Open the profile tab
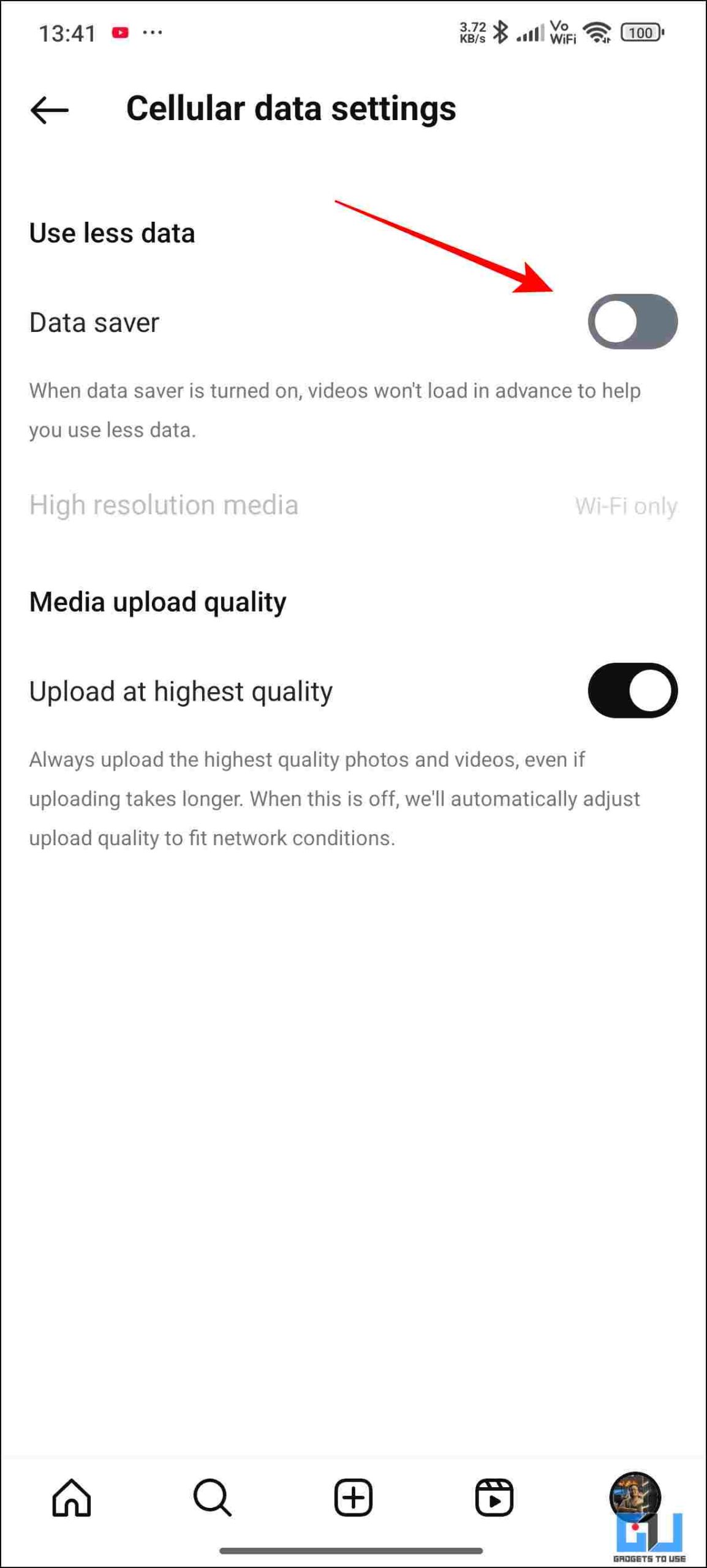Image resolution: width=707 pixels, height=1568 pixels. (x=635, y=1497)
